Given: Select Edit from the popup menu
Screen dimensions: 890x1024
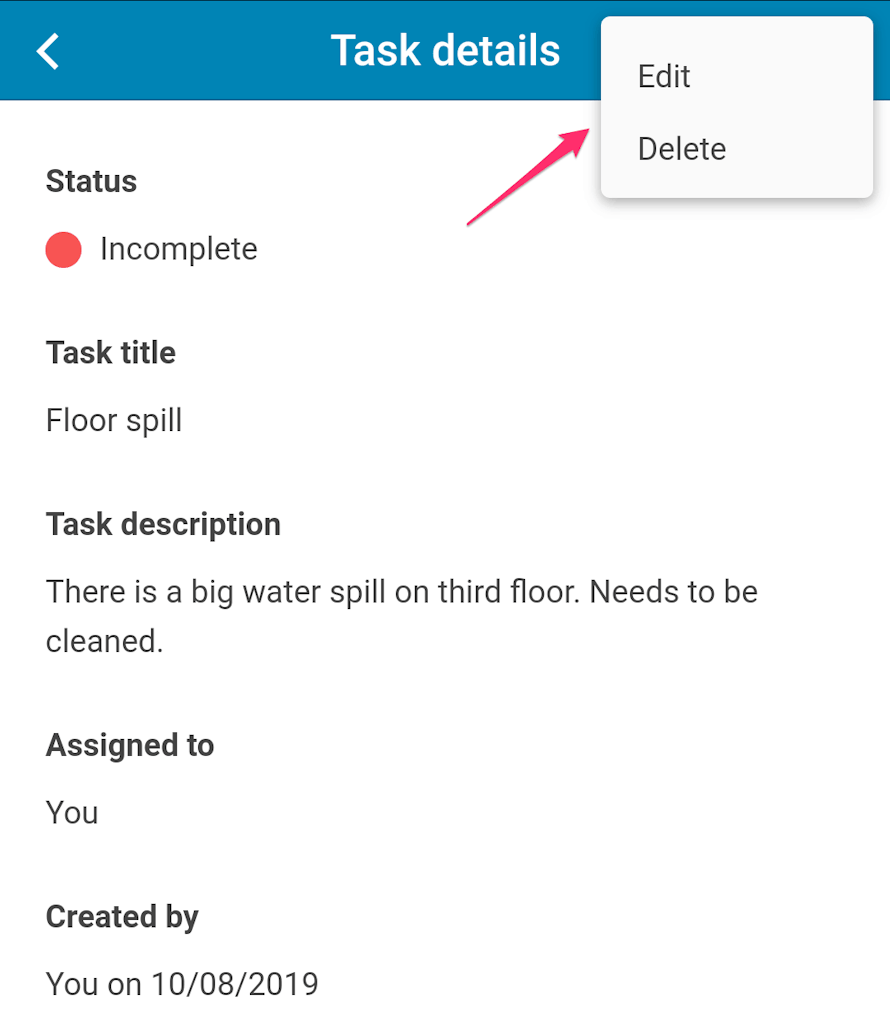Looking at the screenshot, I should (x=665, y=77).
